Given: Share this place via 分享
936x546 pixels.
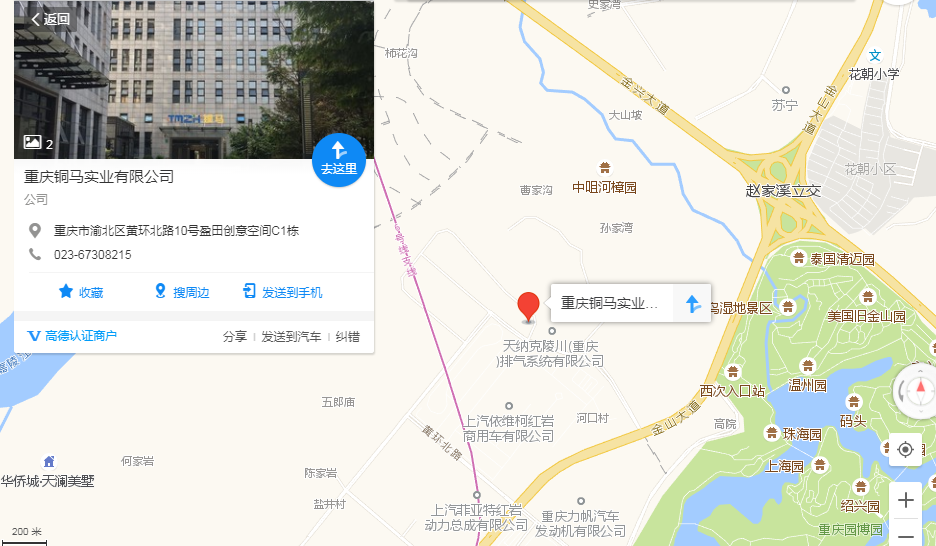Looking at the screenshot, I should coord(234,337).
